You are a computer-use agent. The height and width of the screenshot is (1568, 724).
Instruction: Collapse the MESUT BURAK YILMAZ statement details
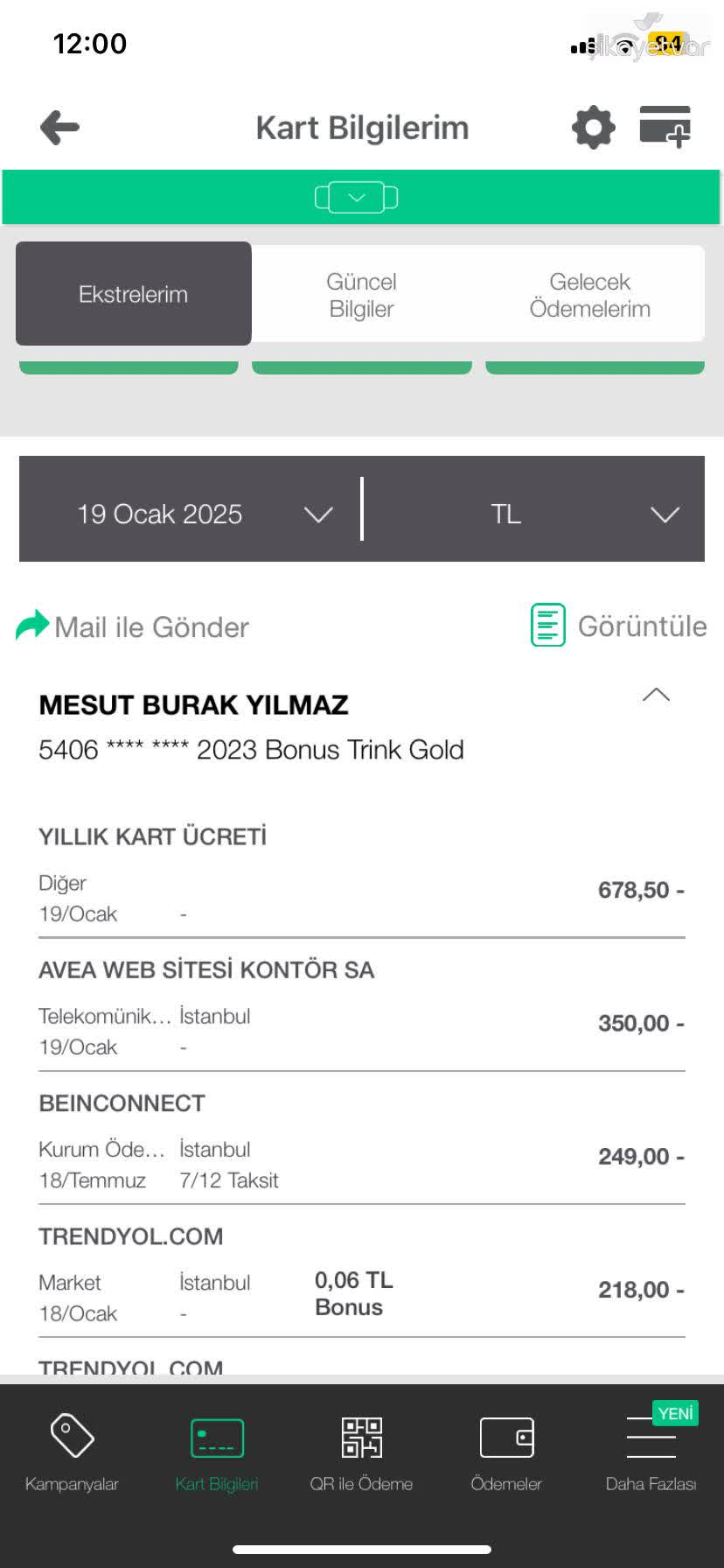(x=657, y=696)
